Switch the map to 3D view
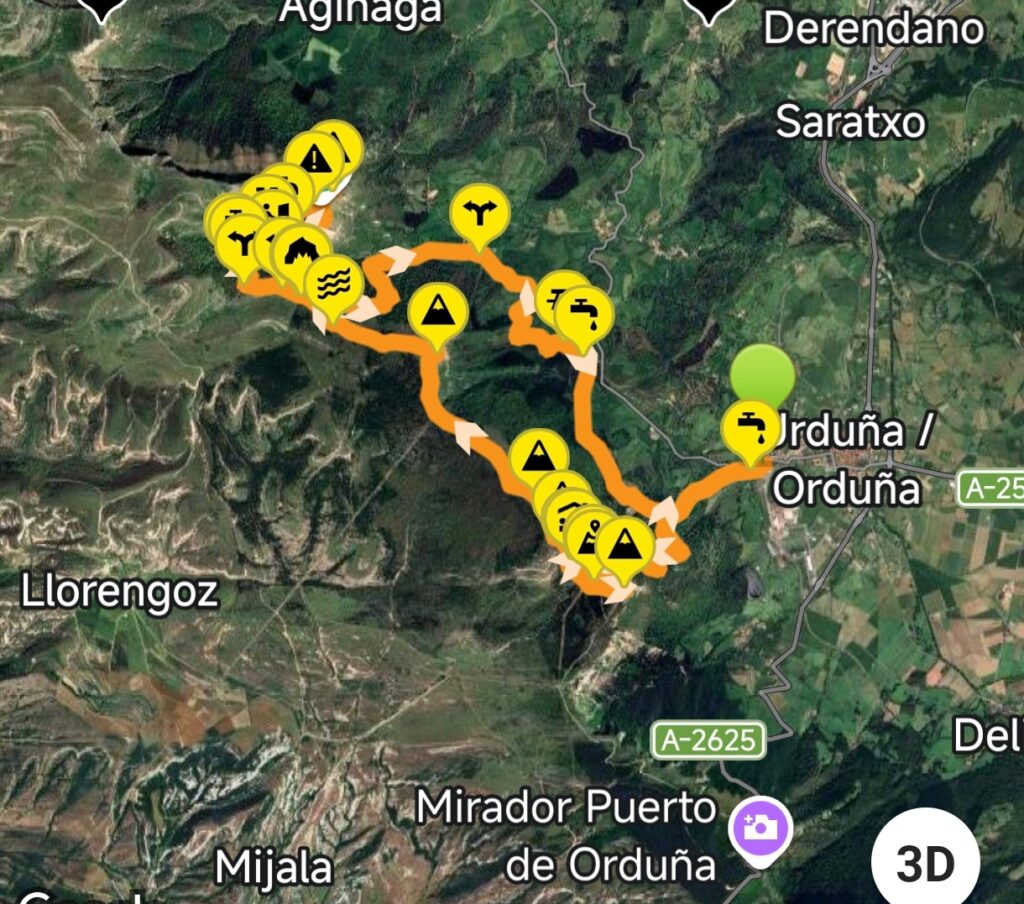 (x=924, y=861)
